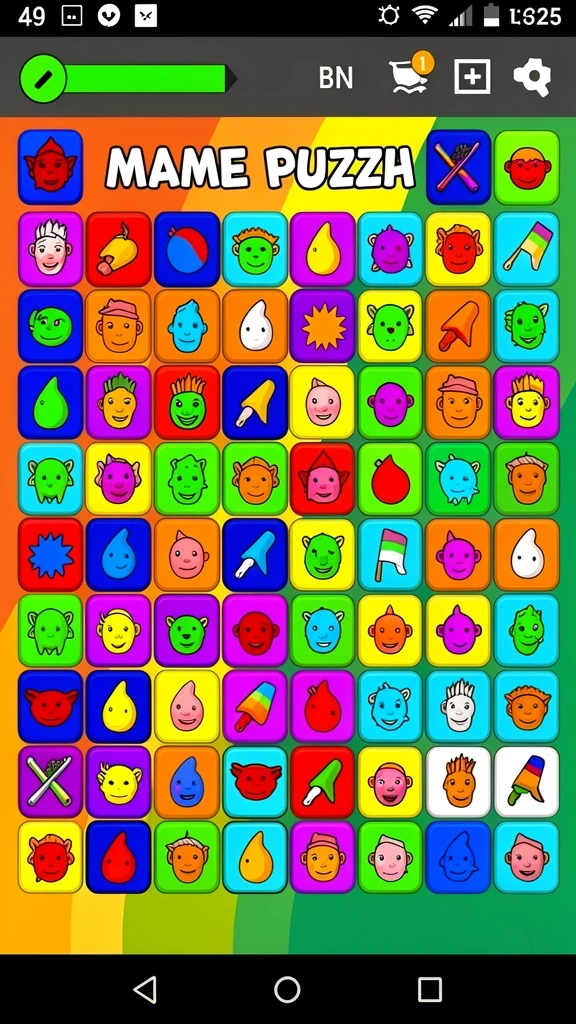Tap the plus box icon
This screenshot has height=1024, width=576.
(472, 78)
